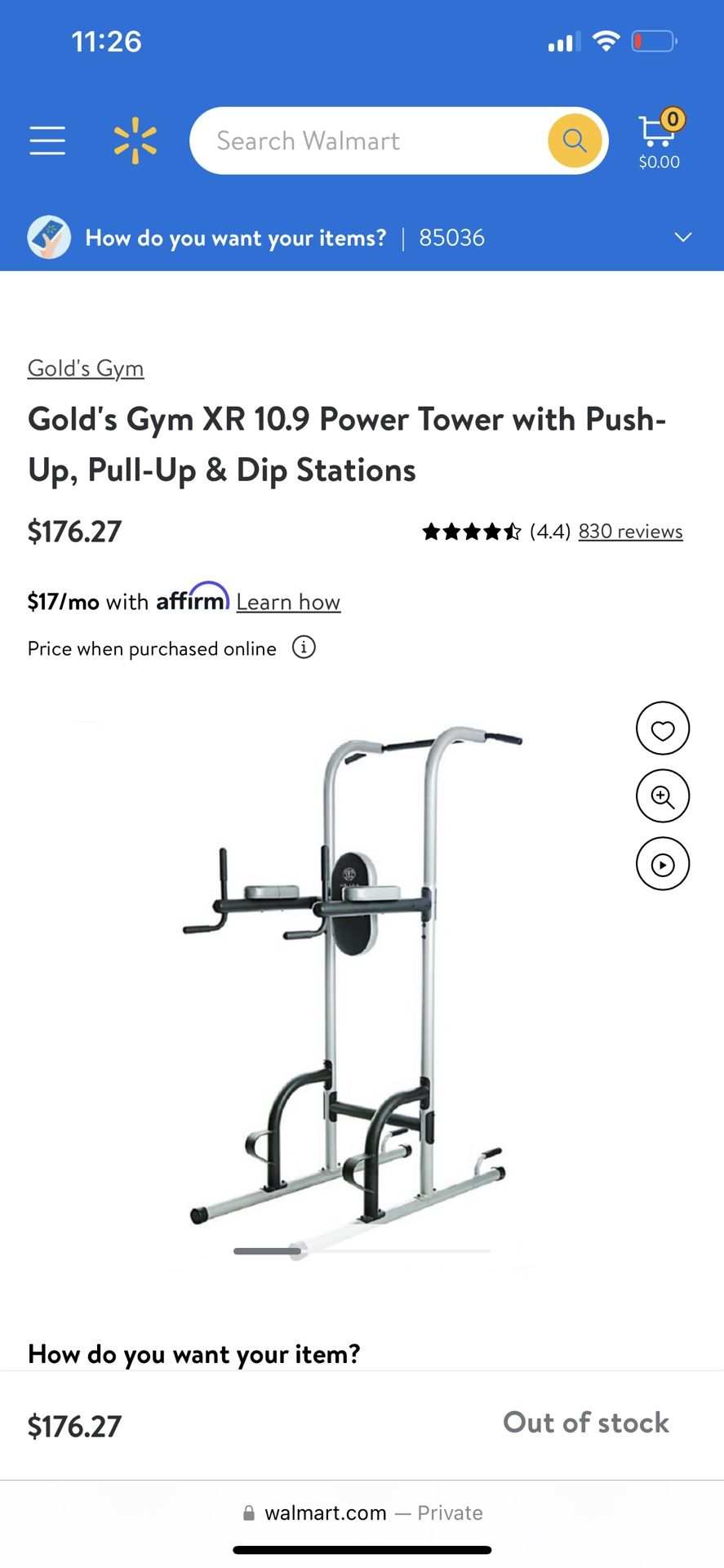Open the shopping cart
This screenshot has width=724, height=1568.
click(x=660, y=139)
